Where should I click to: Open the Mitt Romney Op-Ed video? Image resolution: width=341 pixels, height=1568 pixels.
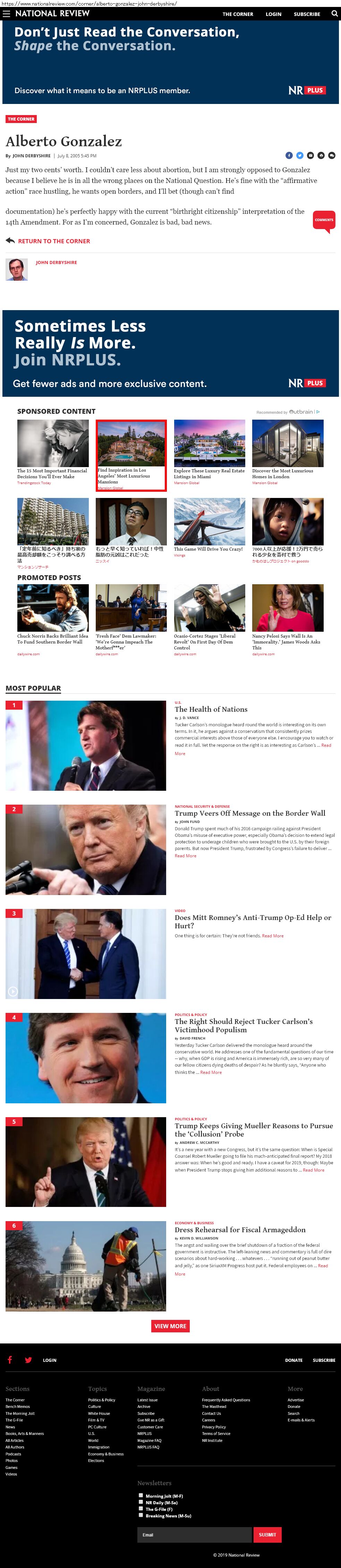253,921
